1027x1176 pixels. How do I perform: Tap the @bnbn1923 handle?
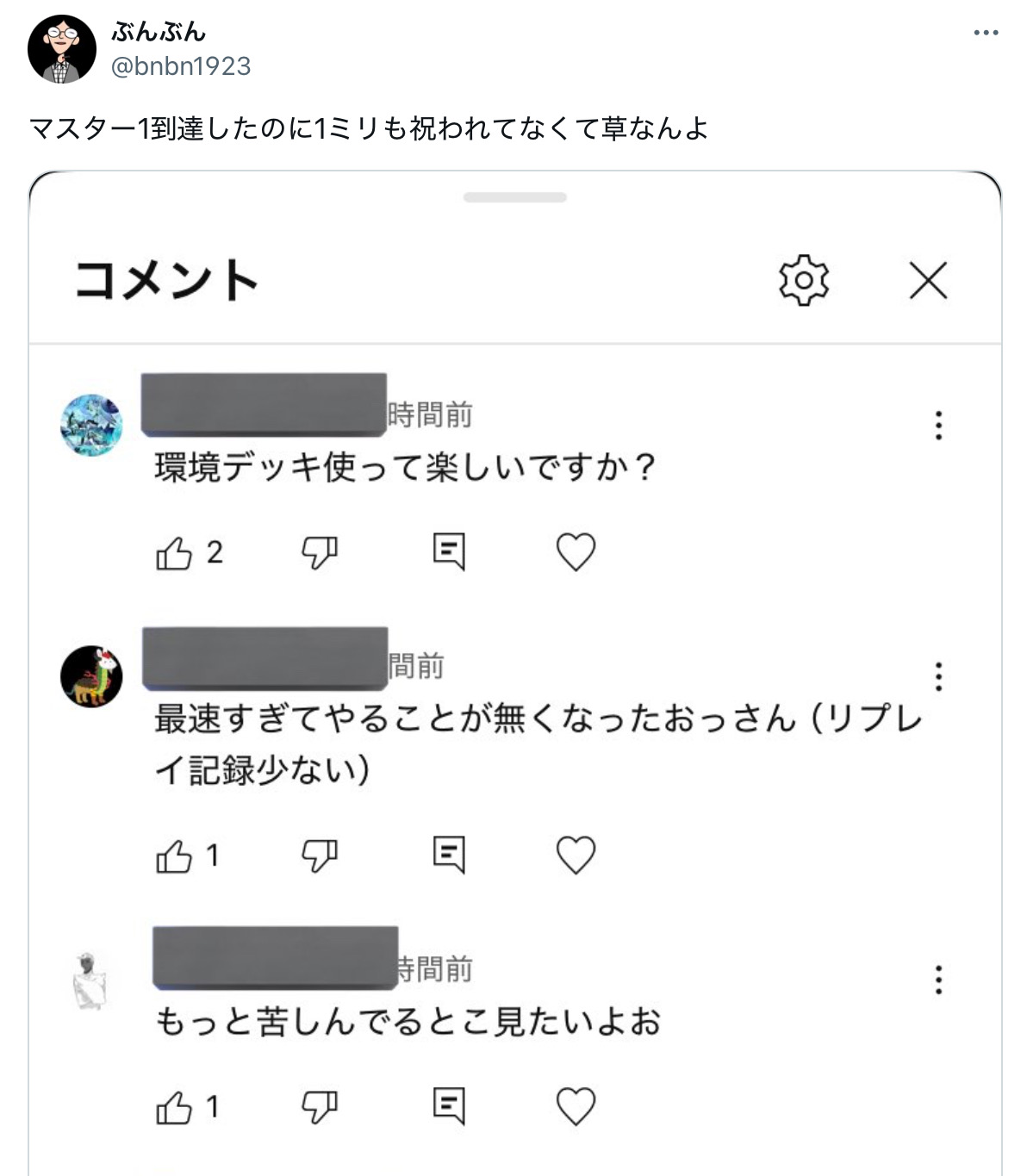point(181,66)
